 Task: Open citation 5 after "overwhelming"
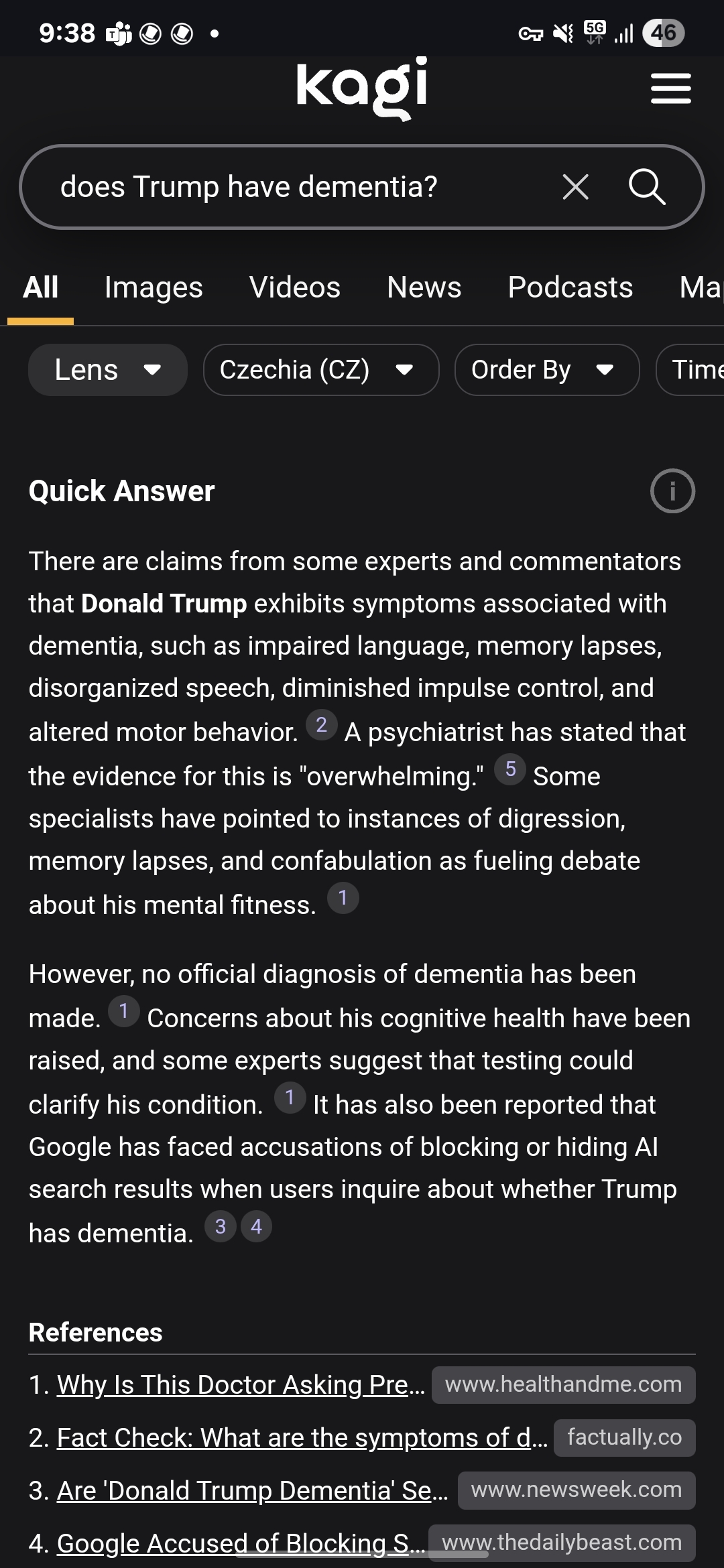pyautogui.click(x=510, y=769)
